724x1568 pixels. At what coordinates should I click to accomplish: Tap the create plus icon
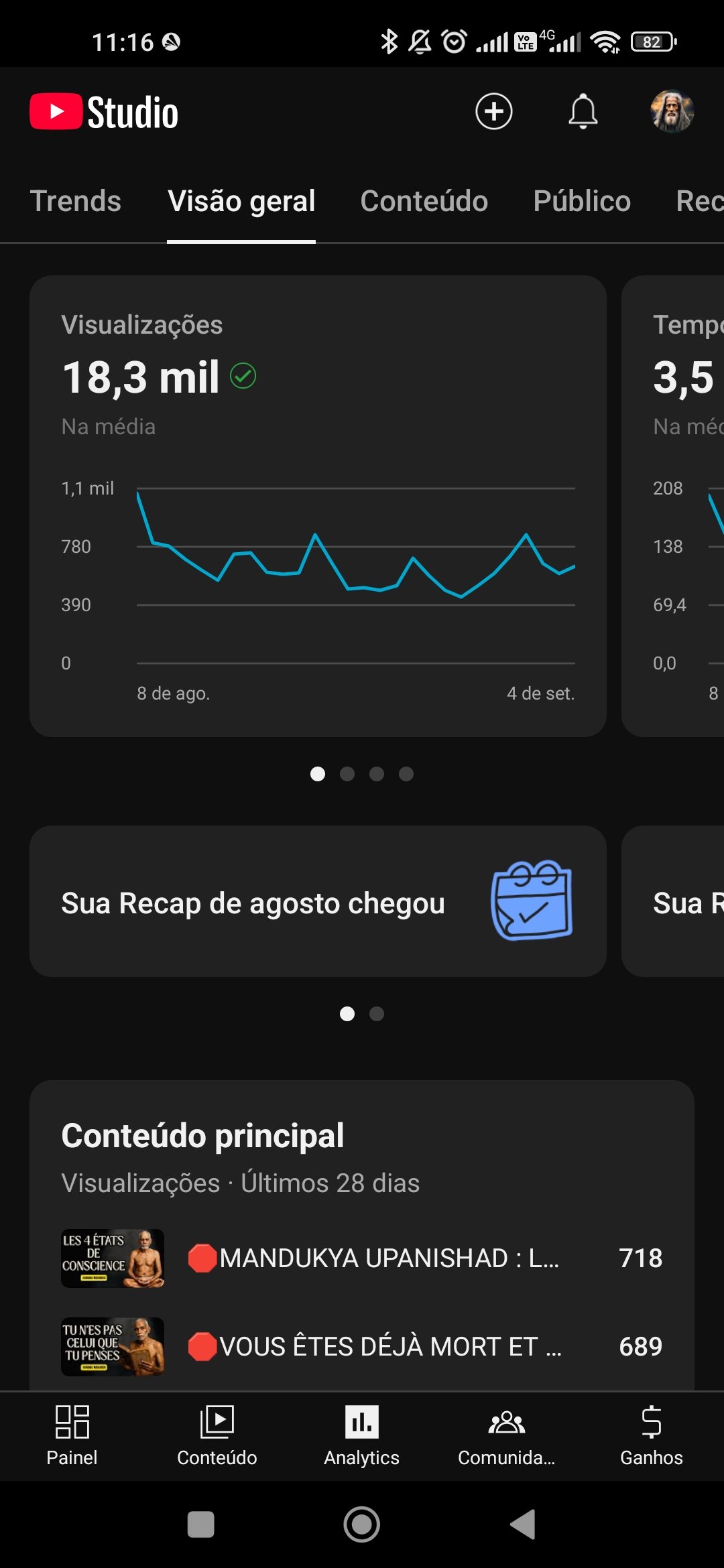pyautogui.click(x=494, y=111)
